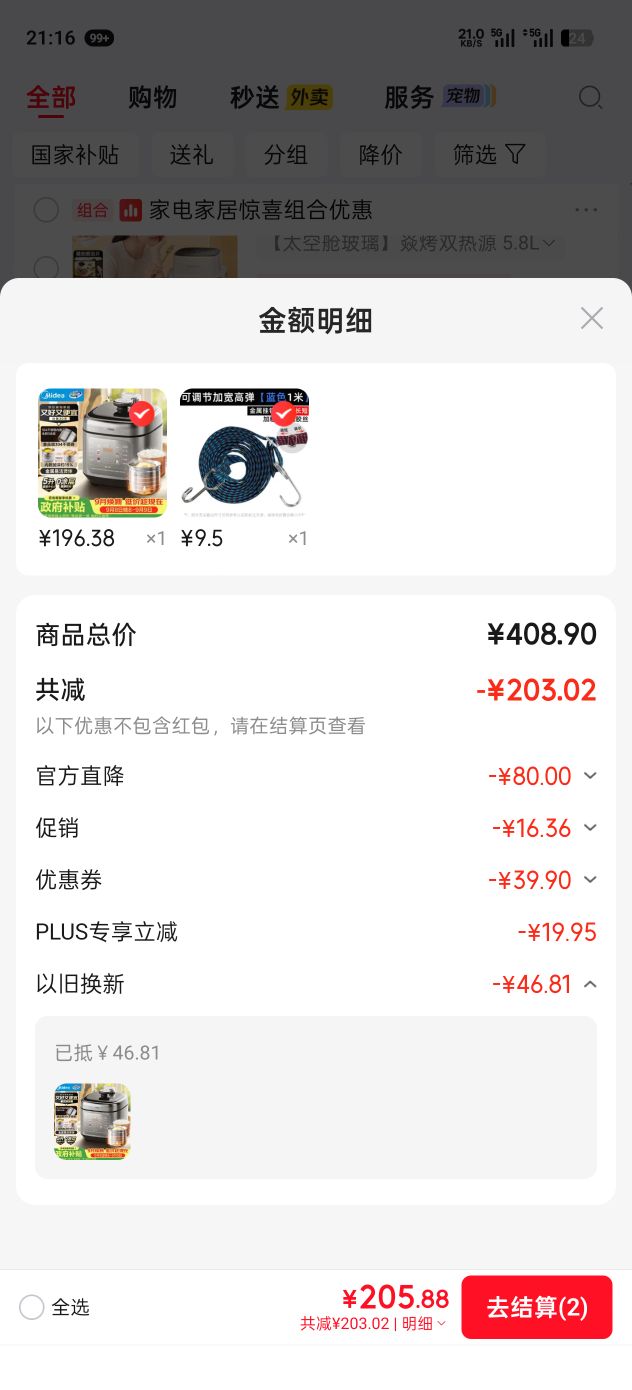Viewport: 632px width, 1390px height.
Task: Open the ¥196.38 pressure cooker item
Action: (x=102, y=452)
